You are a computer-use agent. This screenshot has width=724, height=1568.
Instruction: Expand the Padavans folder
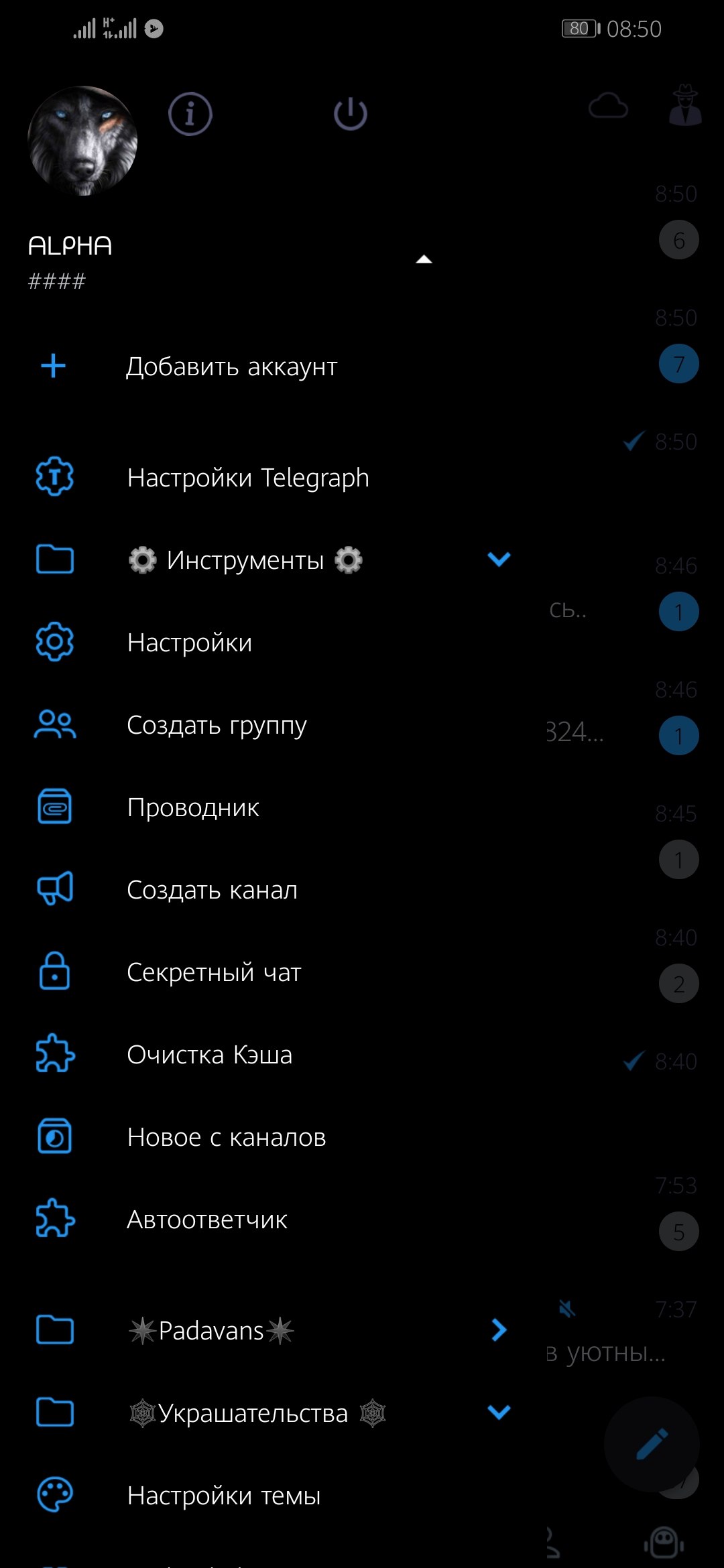pos(499,1330)
